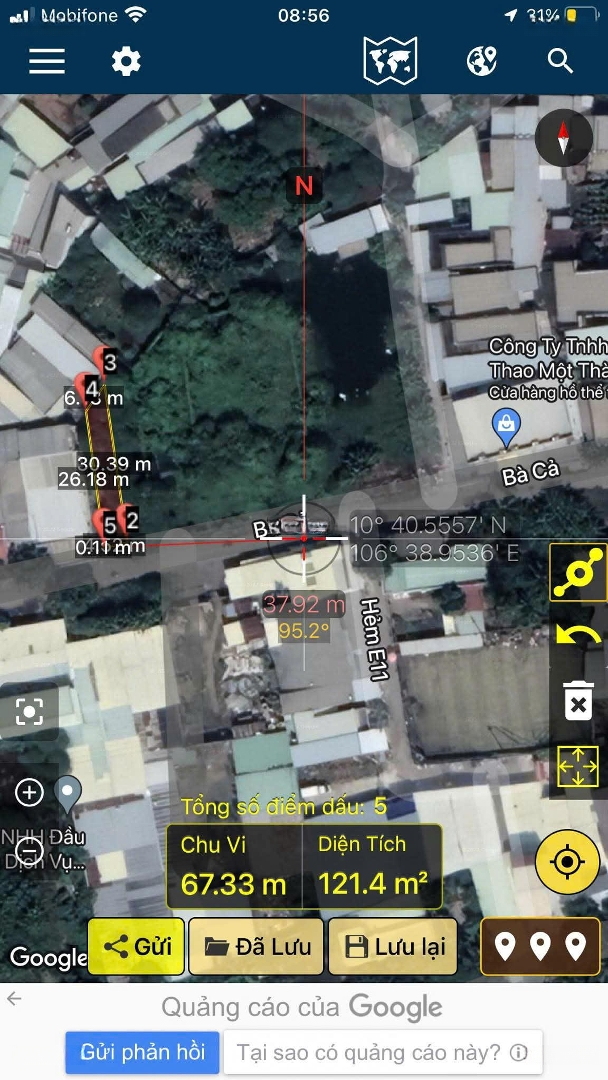Save the measurement with Lưu lại
Viewport: 608px width, 1080px height.
(x=392, y=946)
